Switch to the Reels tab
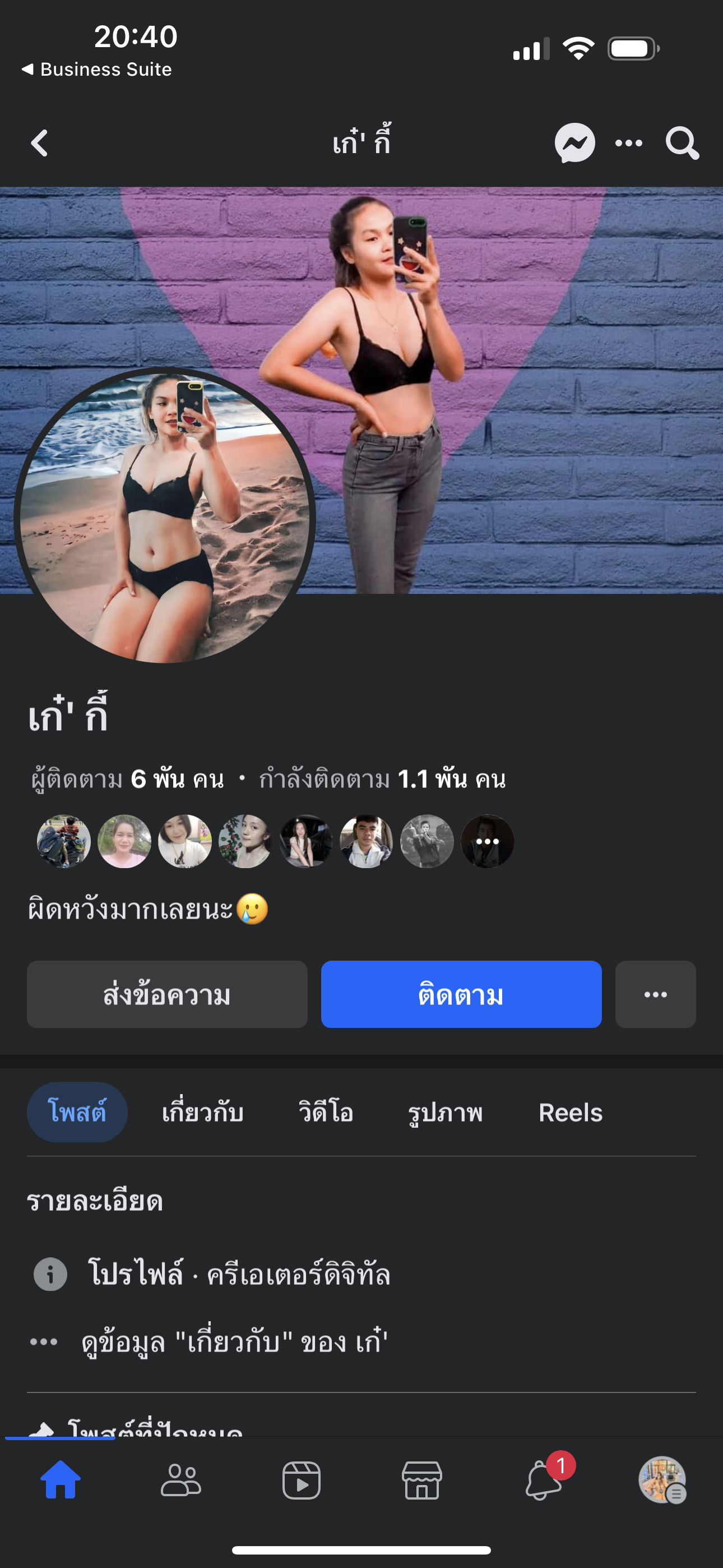 [x=570, y=1113]
